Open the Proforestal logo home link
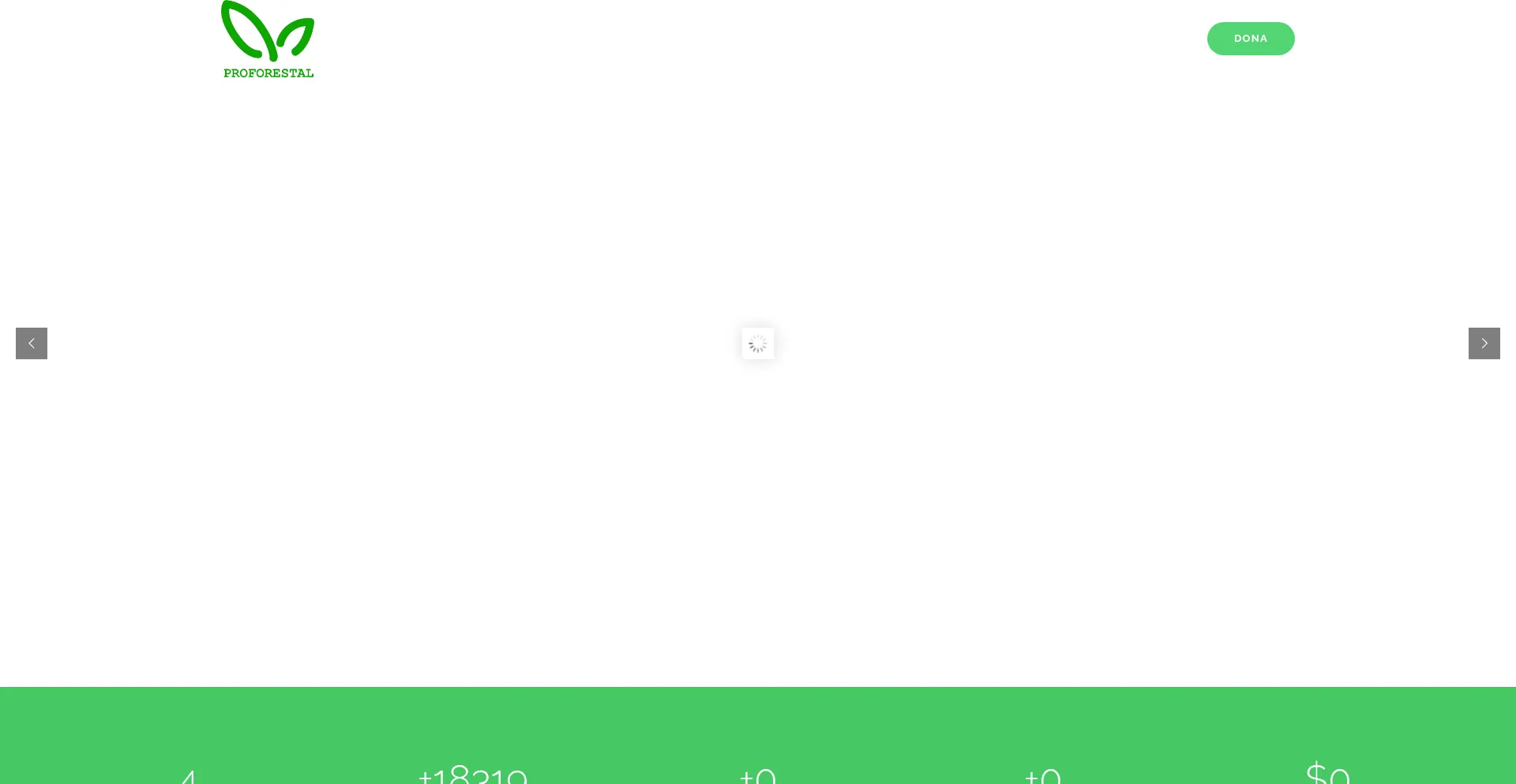The height and width of the screenshot is (784, 1516). point(268,40)
